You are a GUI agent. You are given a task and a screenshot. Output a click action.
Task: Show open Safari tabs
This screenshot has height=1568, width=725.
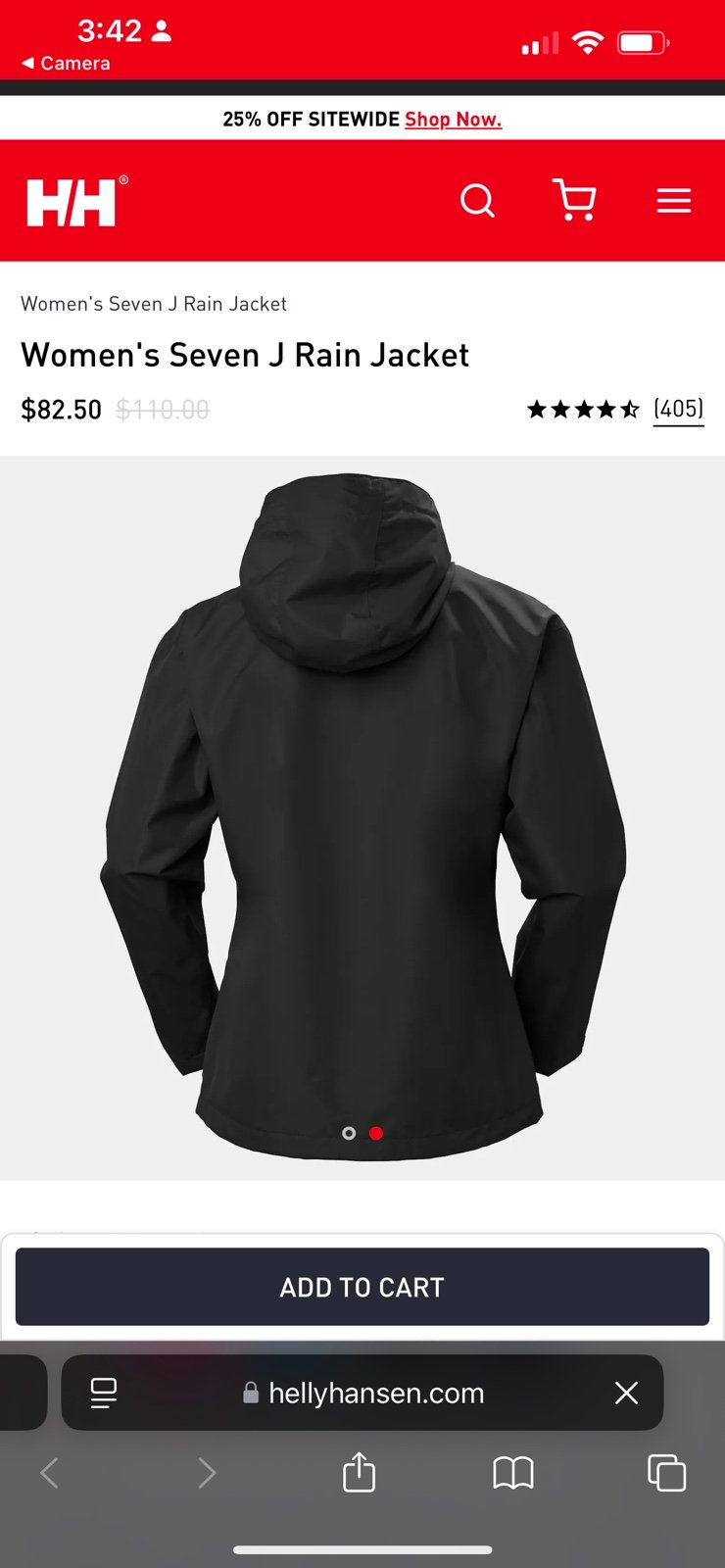coord(667,1473)
